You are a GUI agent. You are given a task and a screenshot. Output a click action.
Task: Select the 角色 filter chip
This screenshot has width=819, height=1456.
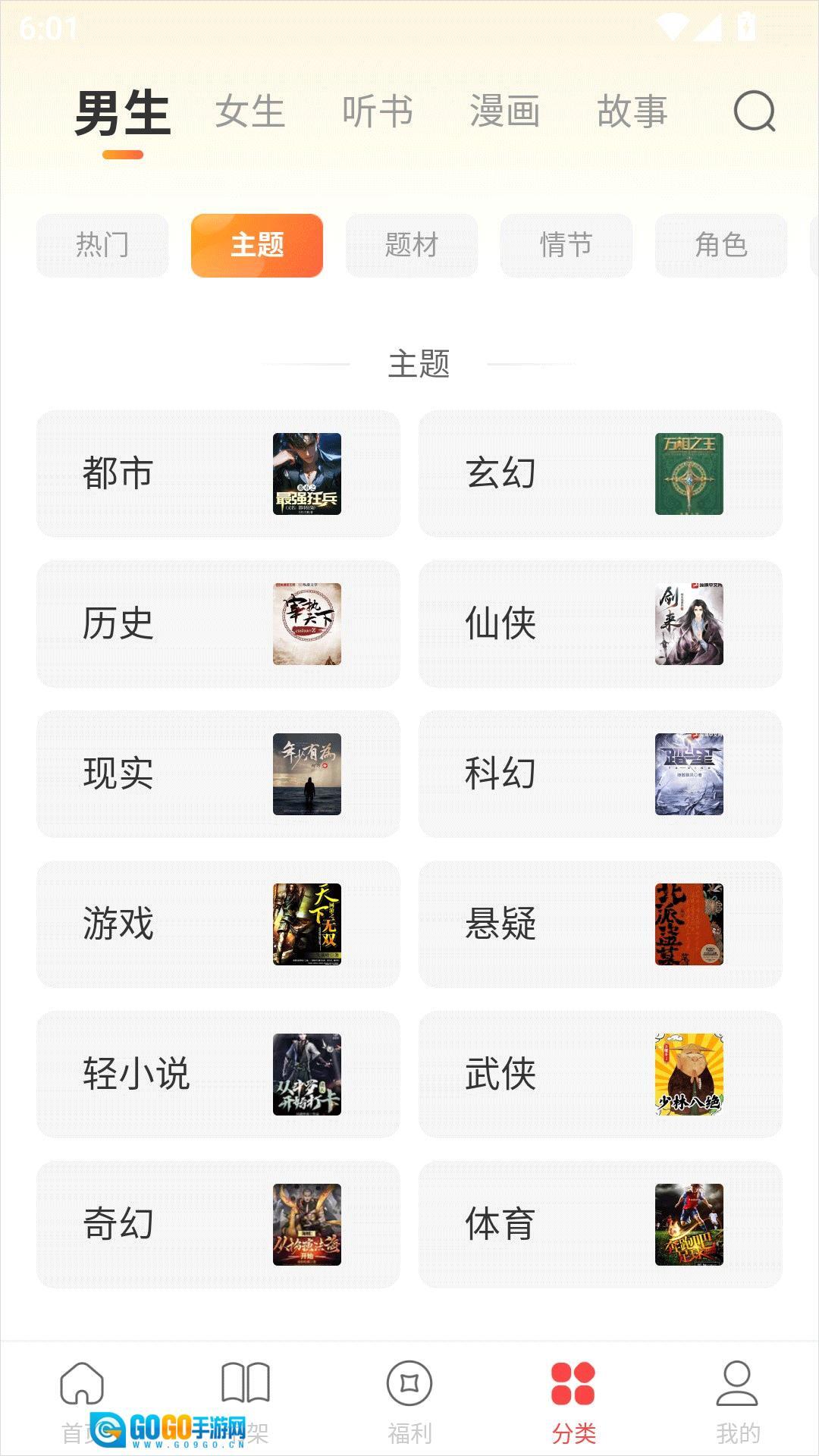(x=720, y=246)
